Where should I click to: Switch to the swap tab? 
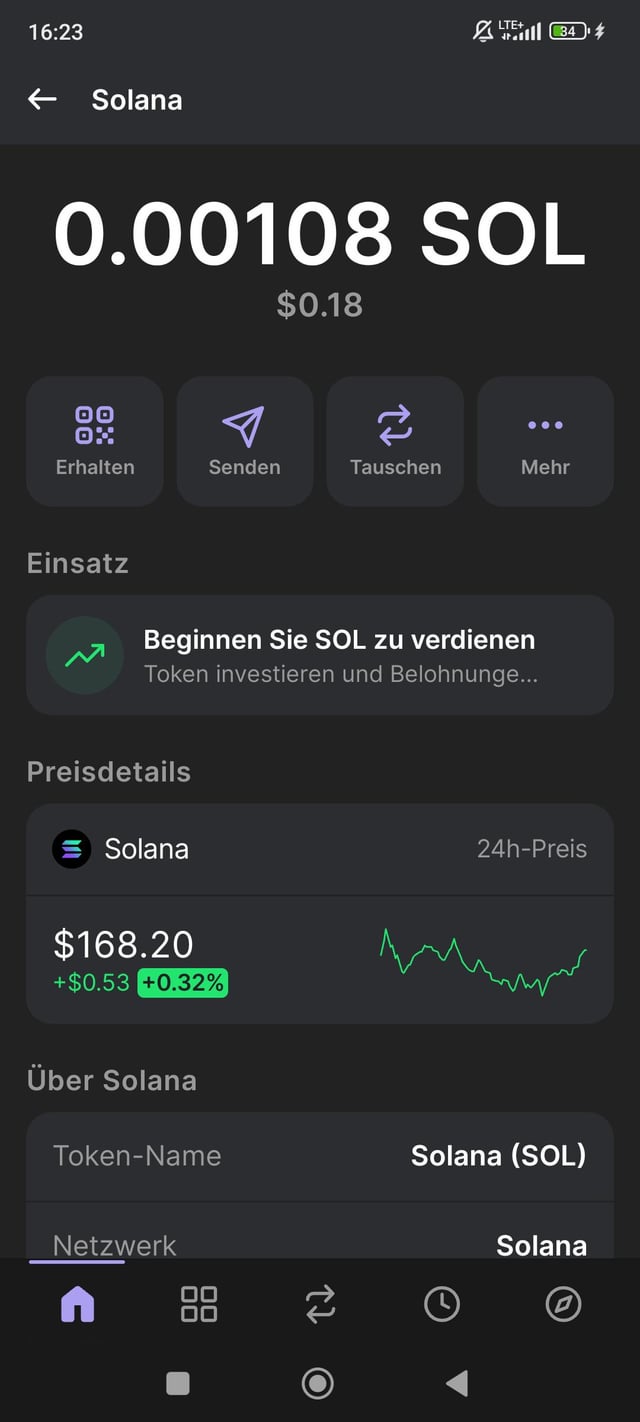click(320, 1304)
